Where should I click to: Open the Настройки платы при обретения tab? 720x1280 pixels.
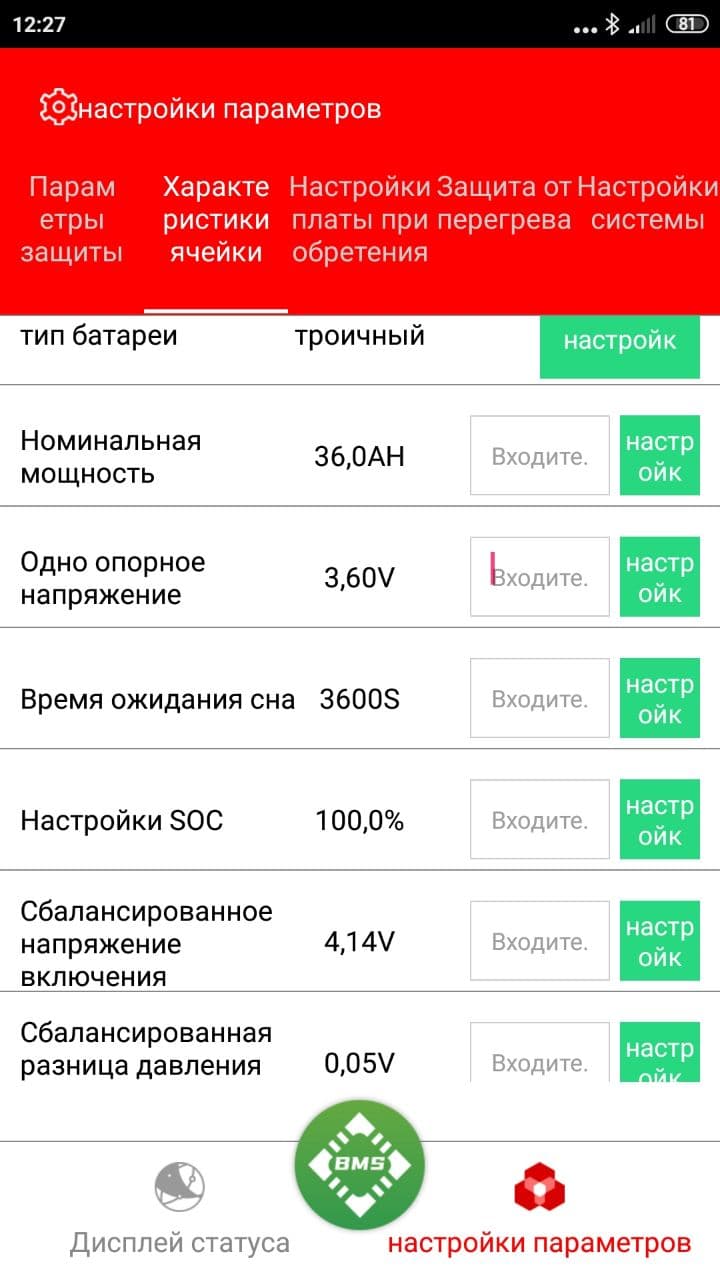click(x=360, y=220)
